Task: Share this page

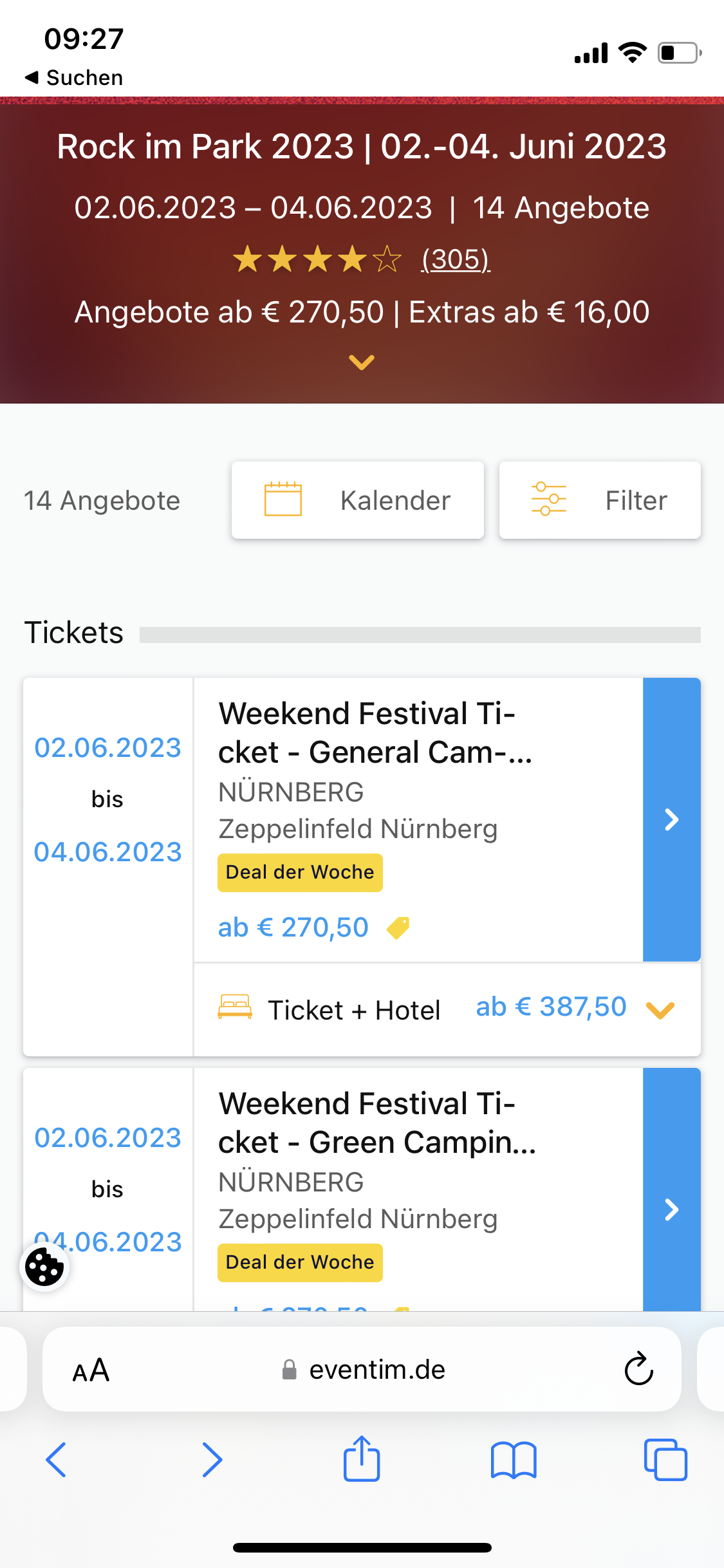Action: click(x=362, y=1459)
